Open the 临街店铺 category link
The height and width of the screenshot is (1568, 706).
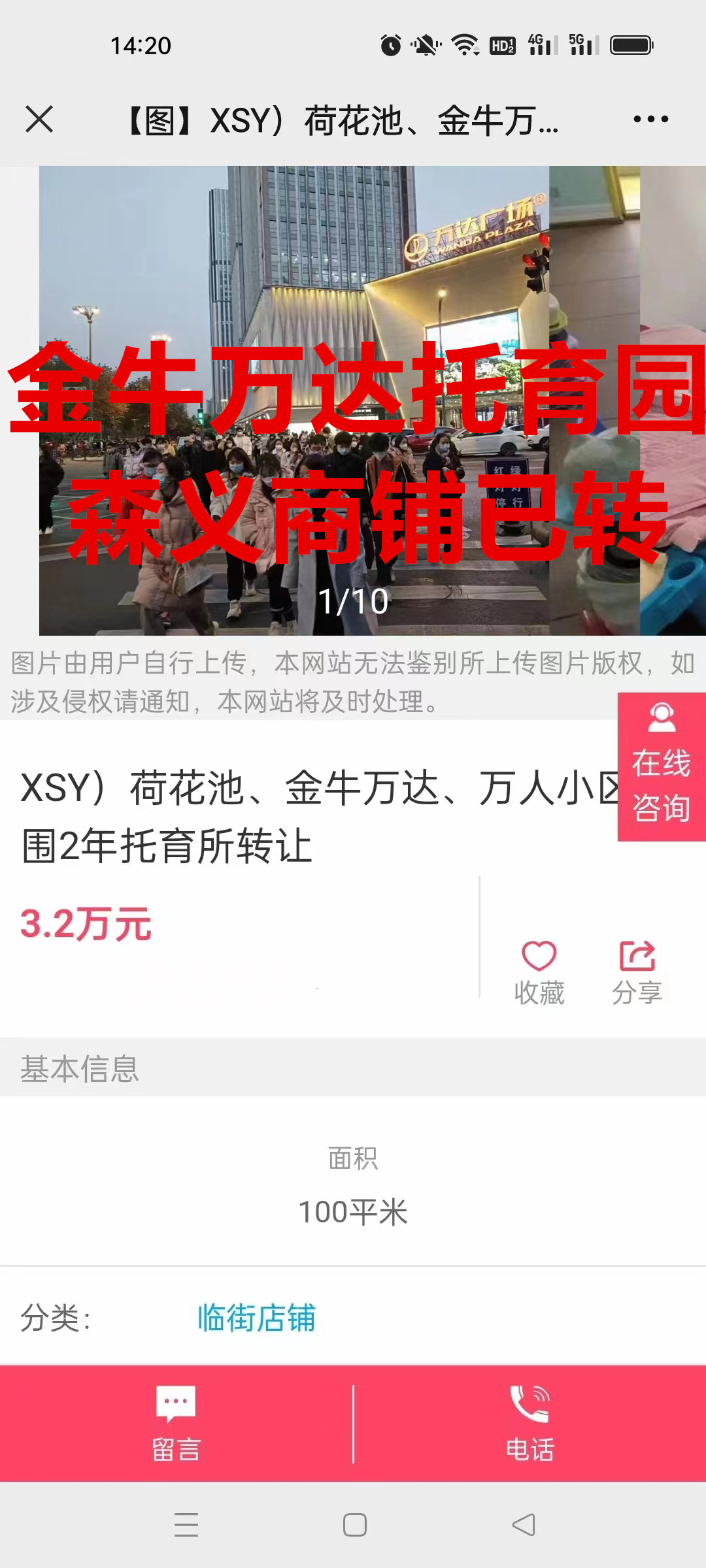[x=256, y=1318]
